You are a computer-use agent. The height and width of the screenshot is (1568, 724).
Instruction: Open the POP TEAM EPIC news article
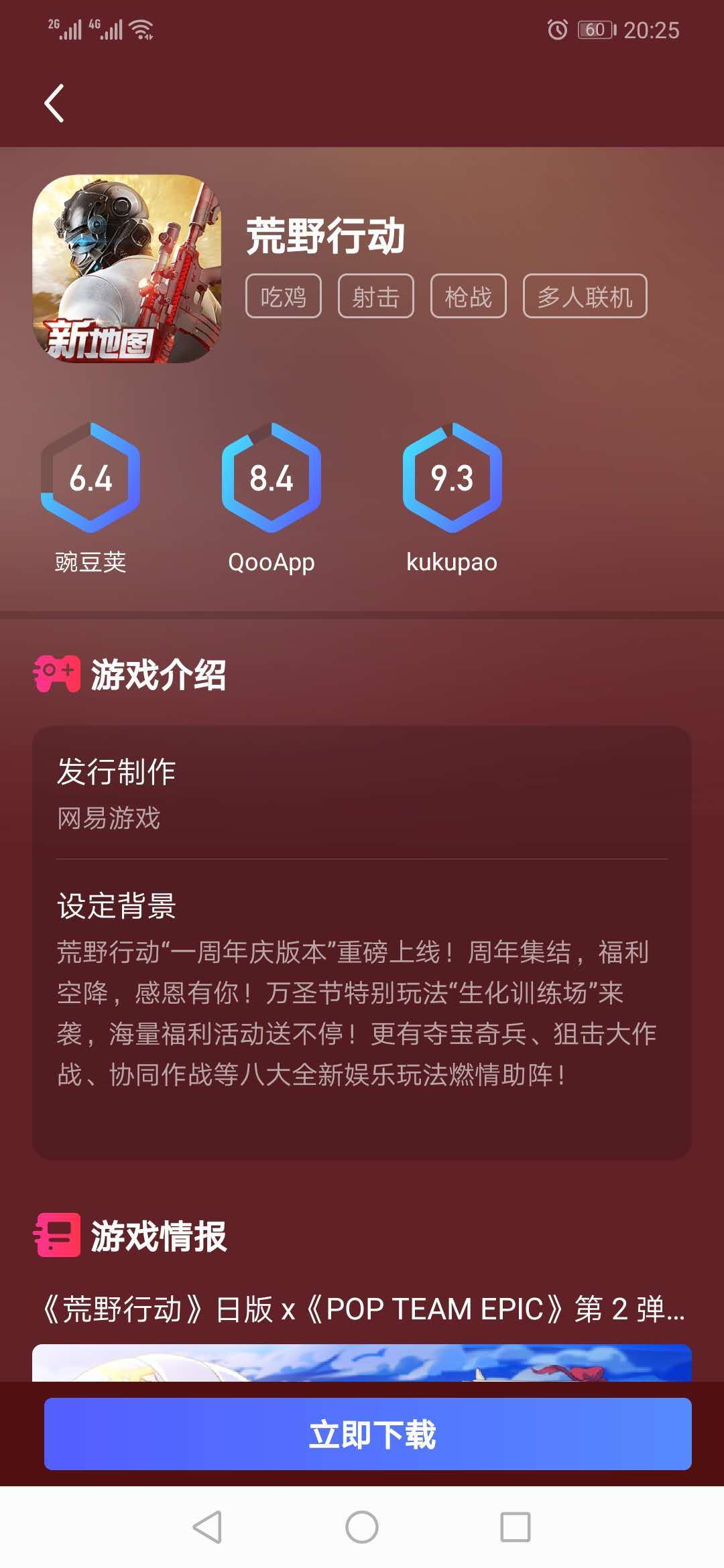coord(362,1309)
